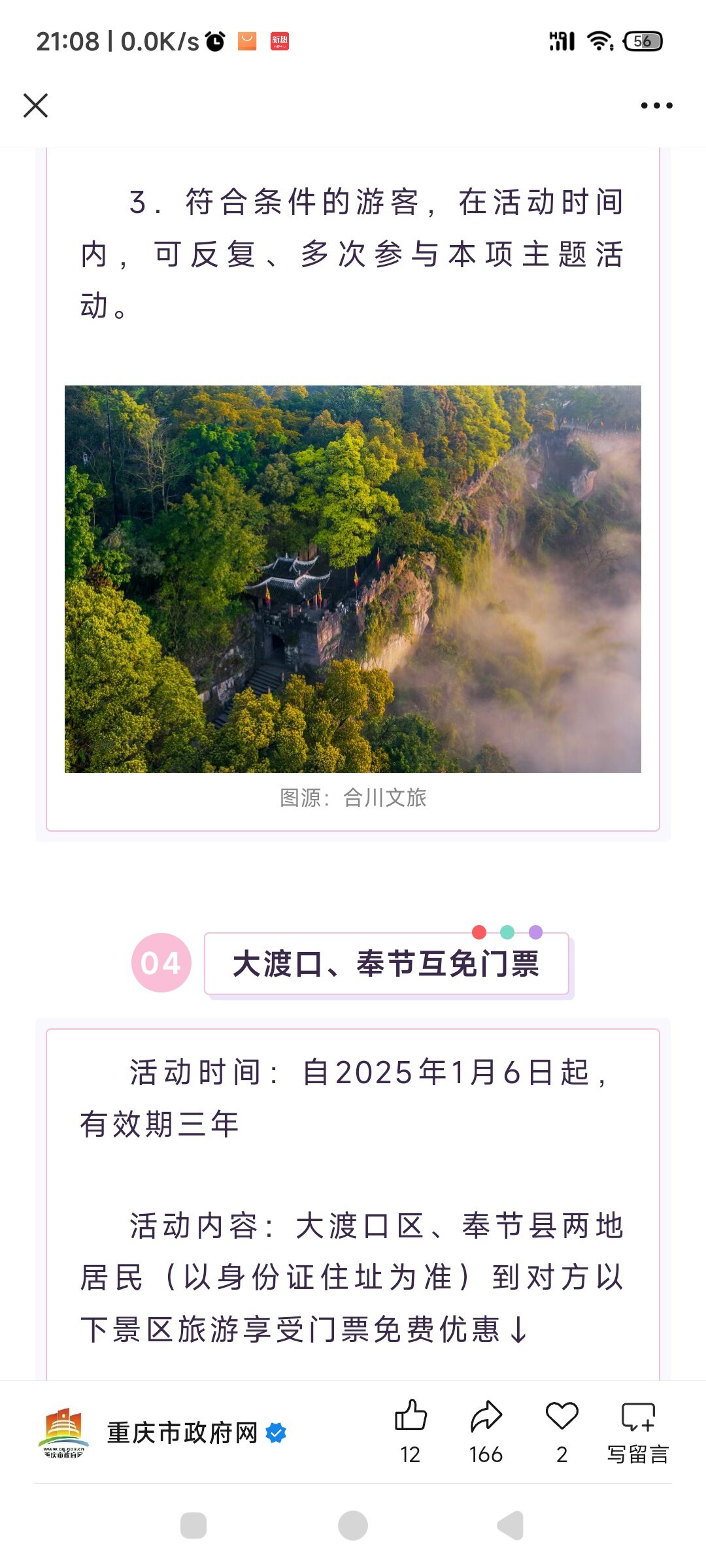Image resolution: width=706 pixels, height=1568 pixels.
Task: Tap the heart icon to recommend
Action: pos(562,1431)
